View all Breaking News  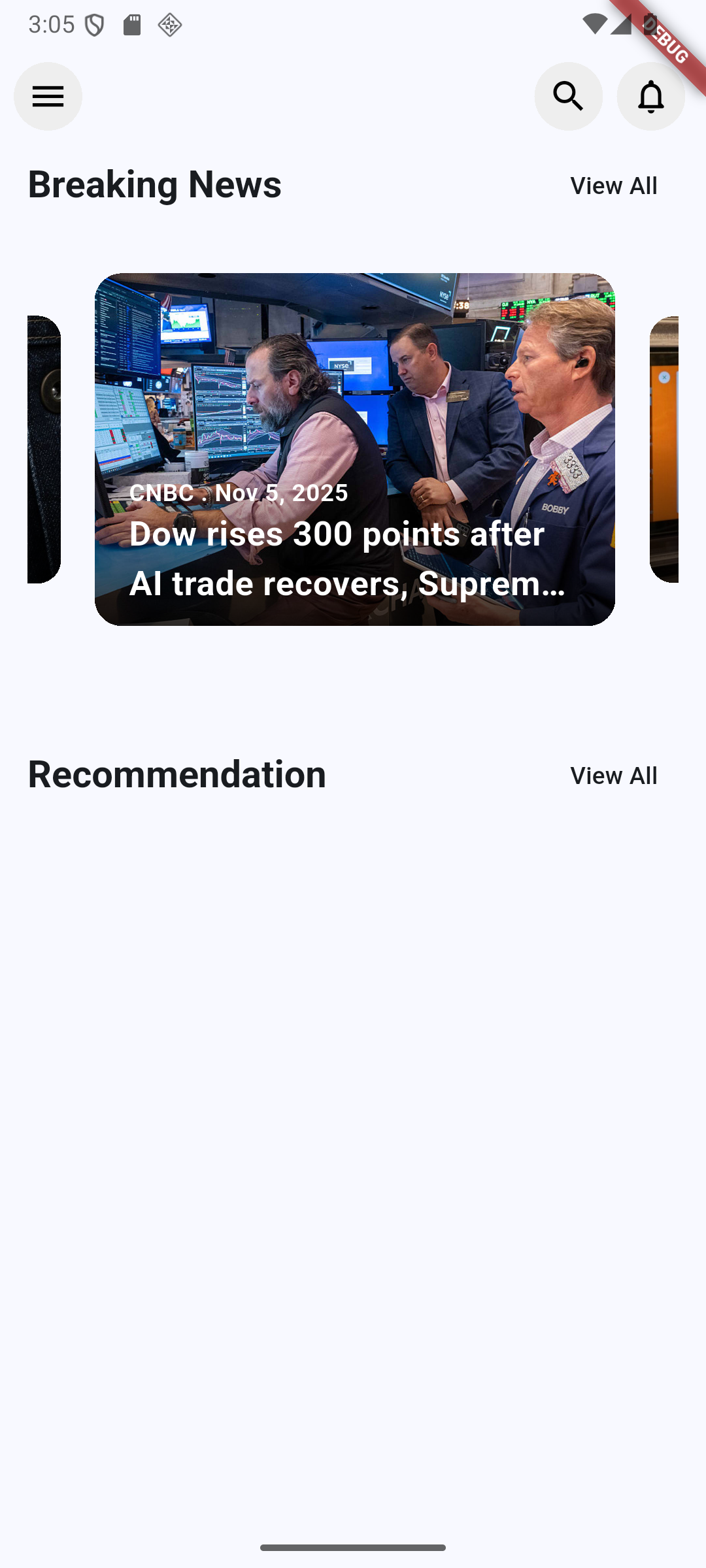tap(613, 186)
